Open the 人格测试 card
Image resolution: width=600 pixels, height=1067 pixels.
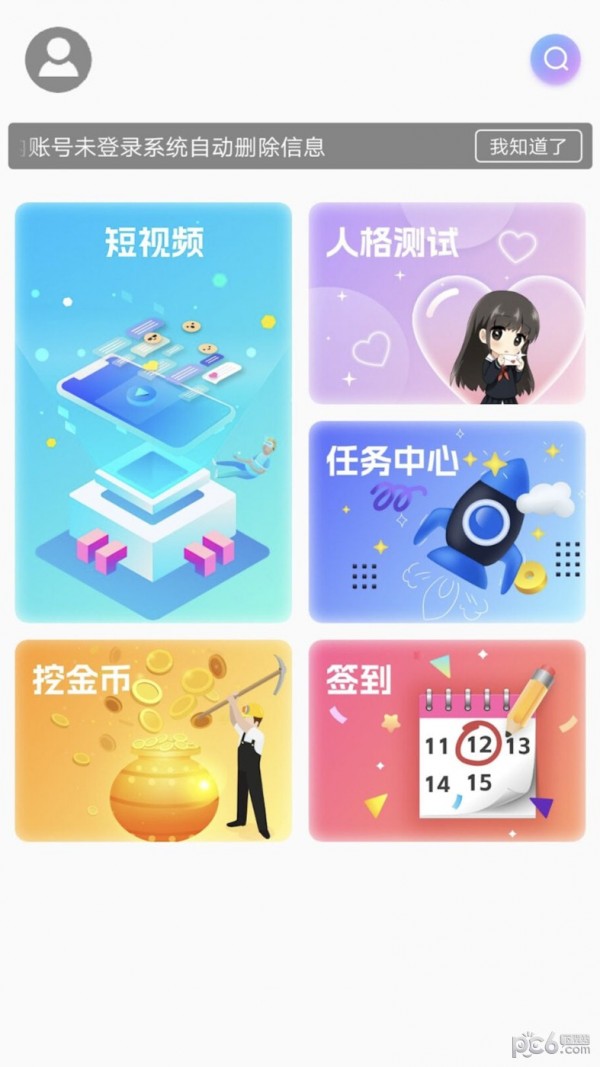tap(446, 303)
